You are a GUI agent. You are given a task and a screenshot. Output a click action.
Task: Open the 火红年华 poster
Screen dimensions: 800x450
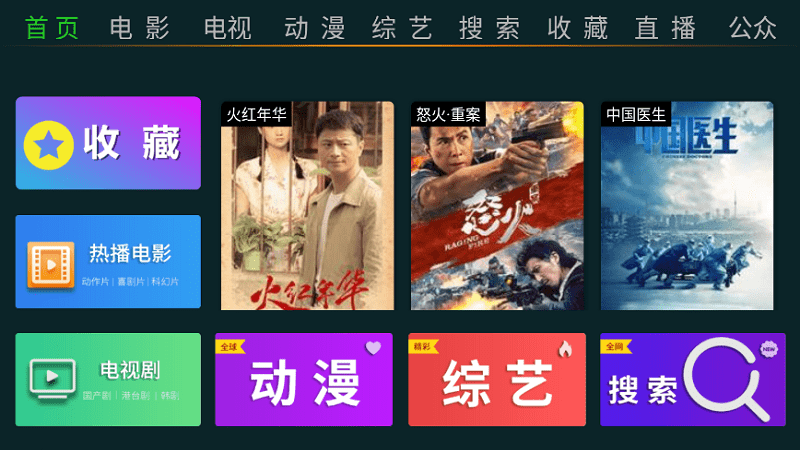tap(308, 206)
